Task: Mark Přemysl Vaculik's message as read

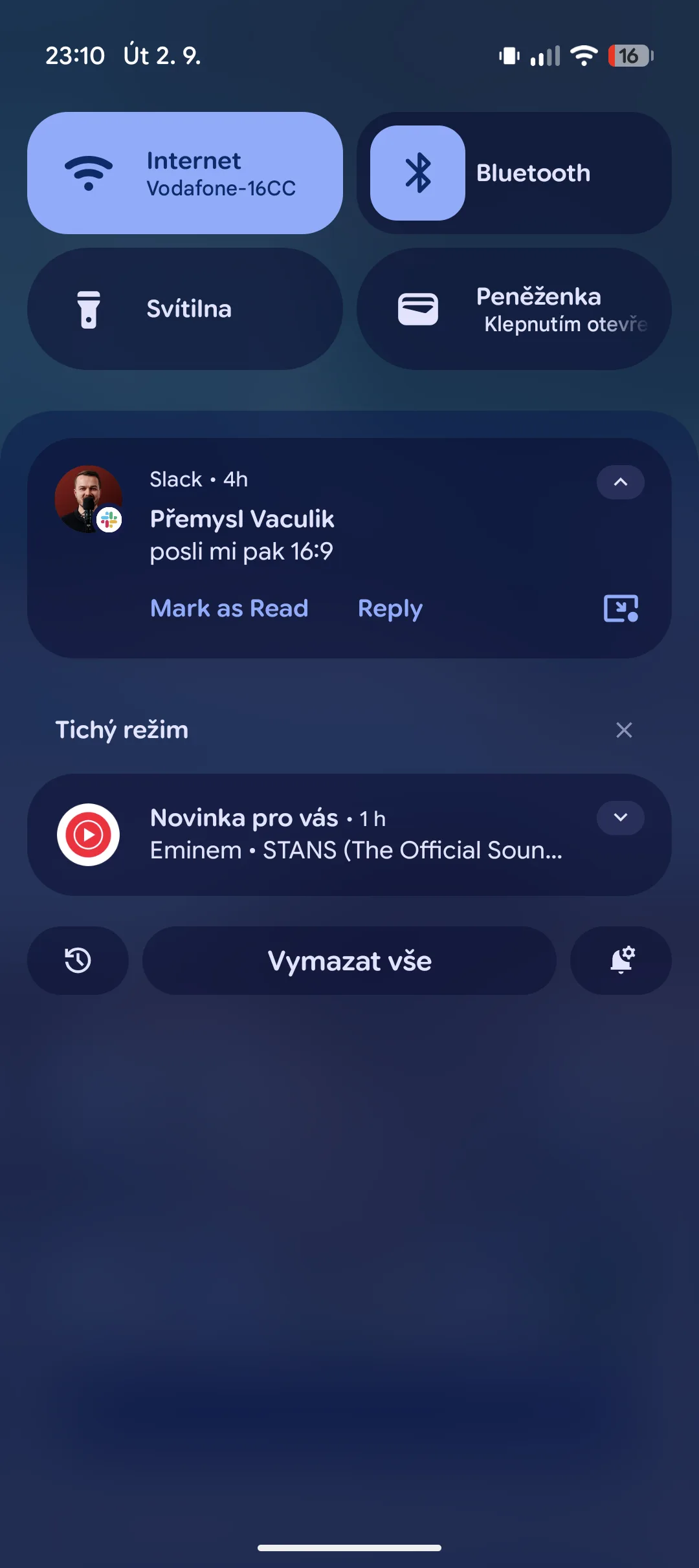Action: (229, 609)
